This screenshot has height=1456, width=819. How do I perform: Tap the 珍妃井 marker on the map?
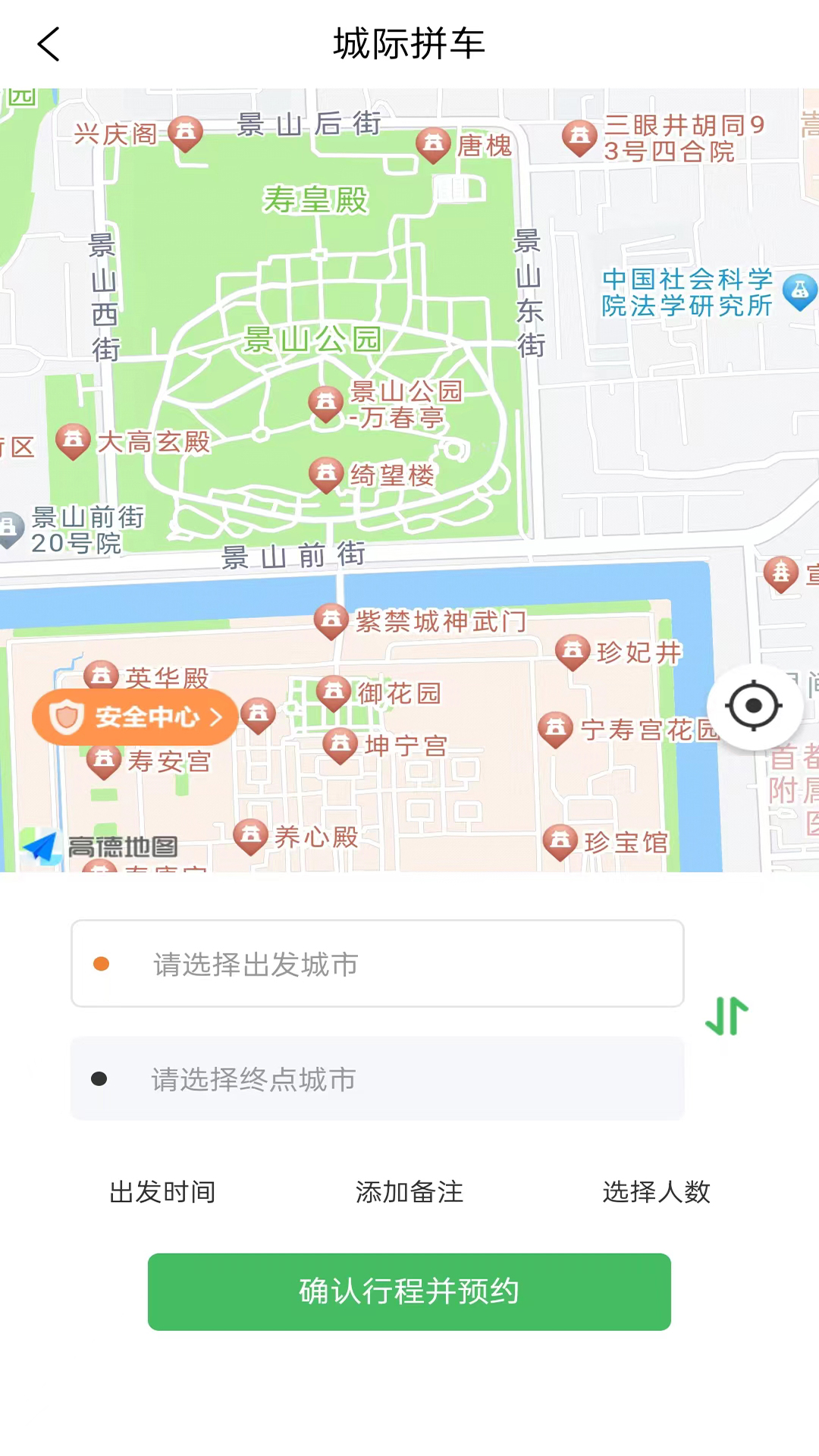coord(574,652)
